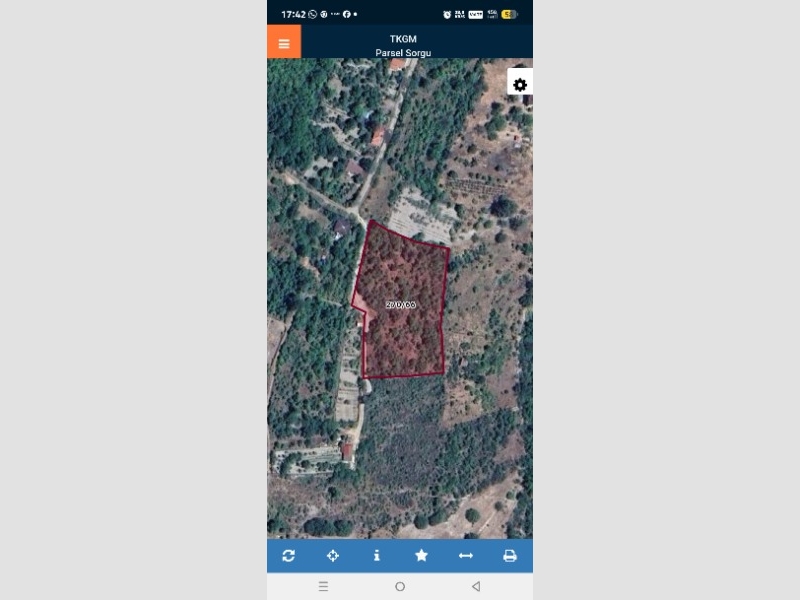Open the map settings gear
Screen dimensions: 800x600
click(x=520, y=85)
